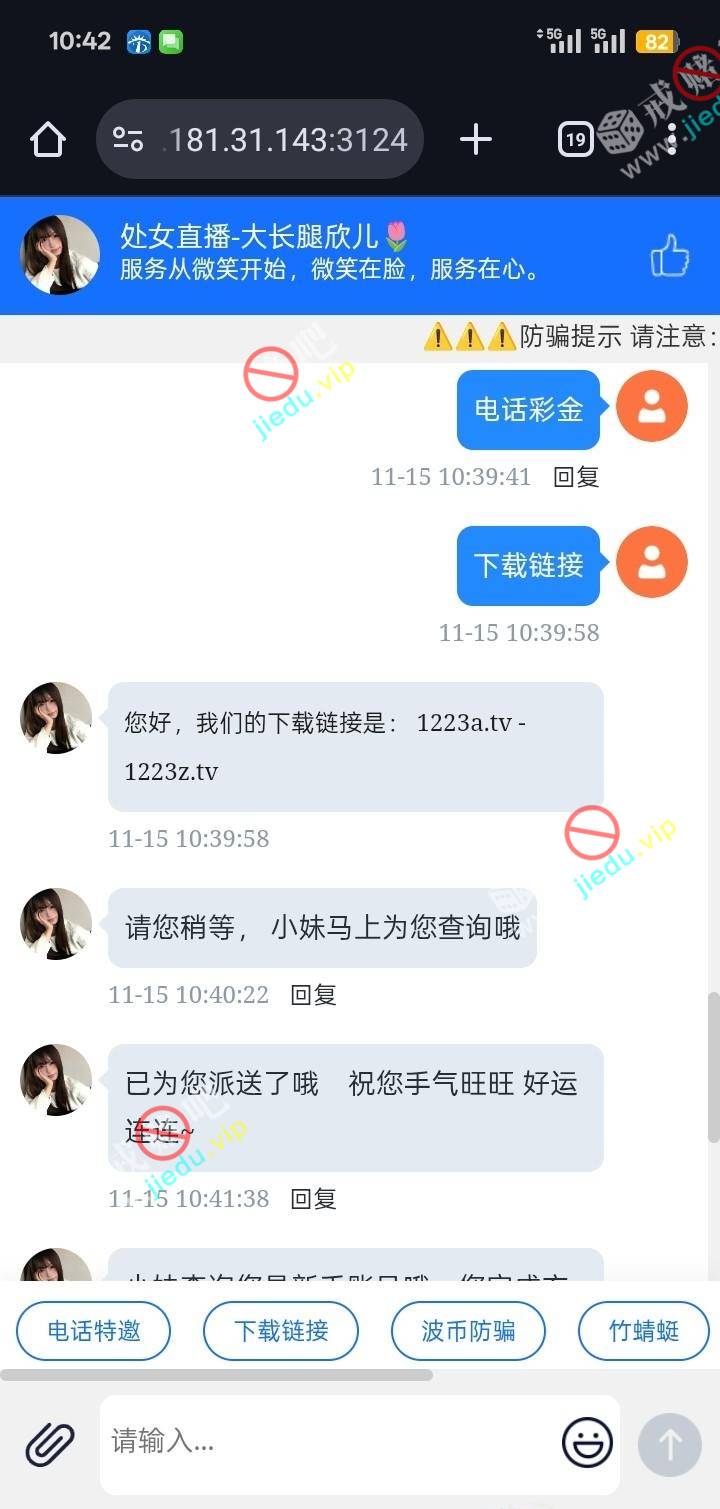Select the 下载链接 quick reply chip
Image resolution: width=720 pixels, height=1509 pixels.
point(281,1331)
